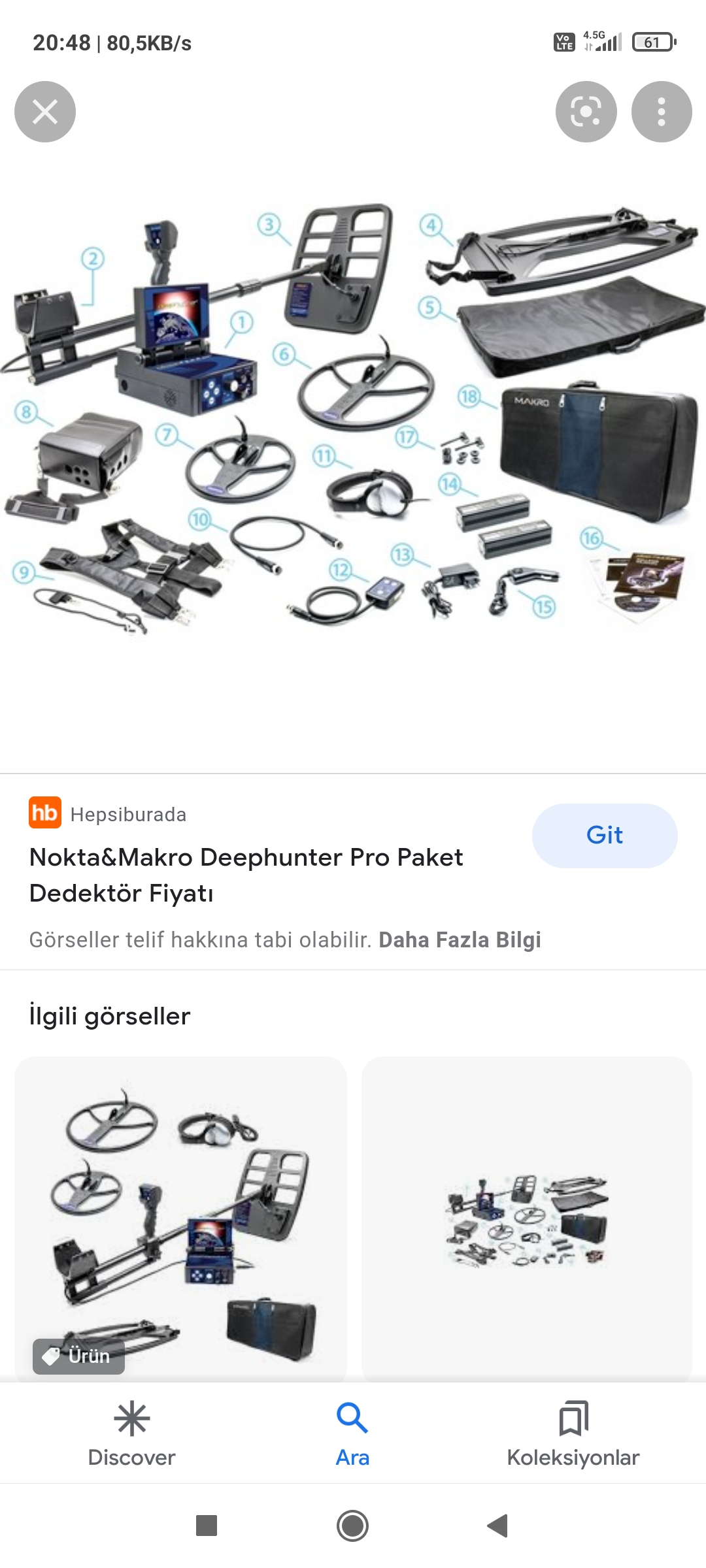Image resolution: width=706 pixels, height=1568 pixels.
Task: Open the Daha Fazla Bilgi link
Action: point(460,939)
